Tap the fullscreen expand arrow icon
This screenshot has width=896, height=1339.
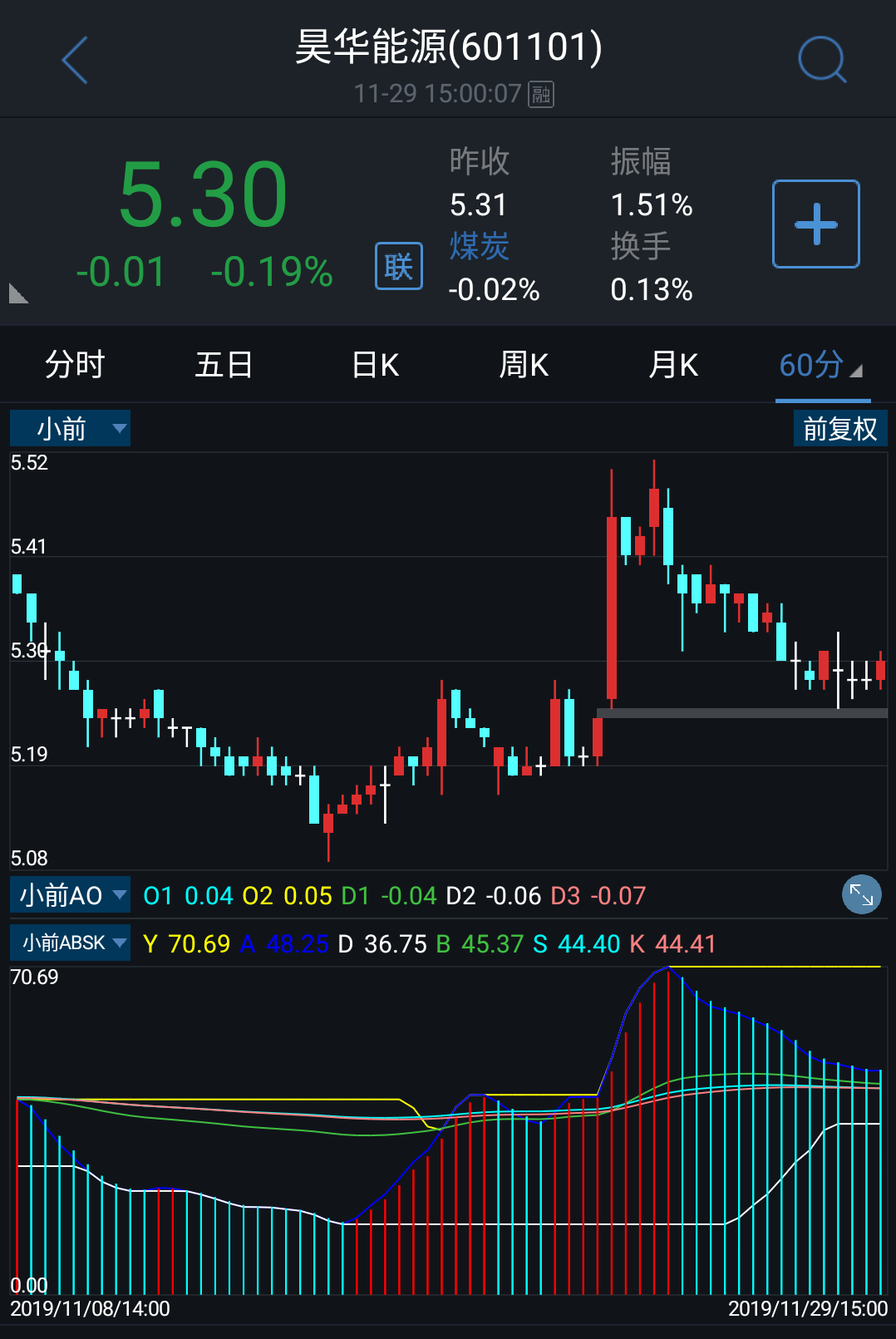pyautogui.click(x=861, y=894)
